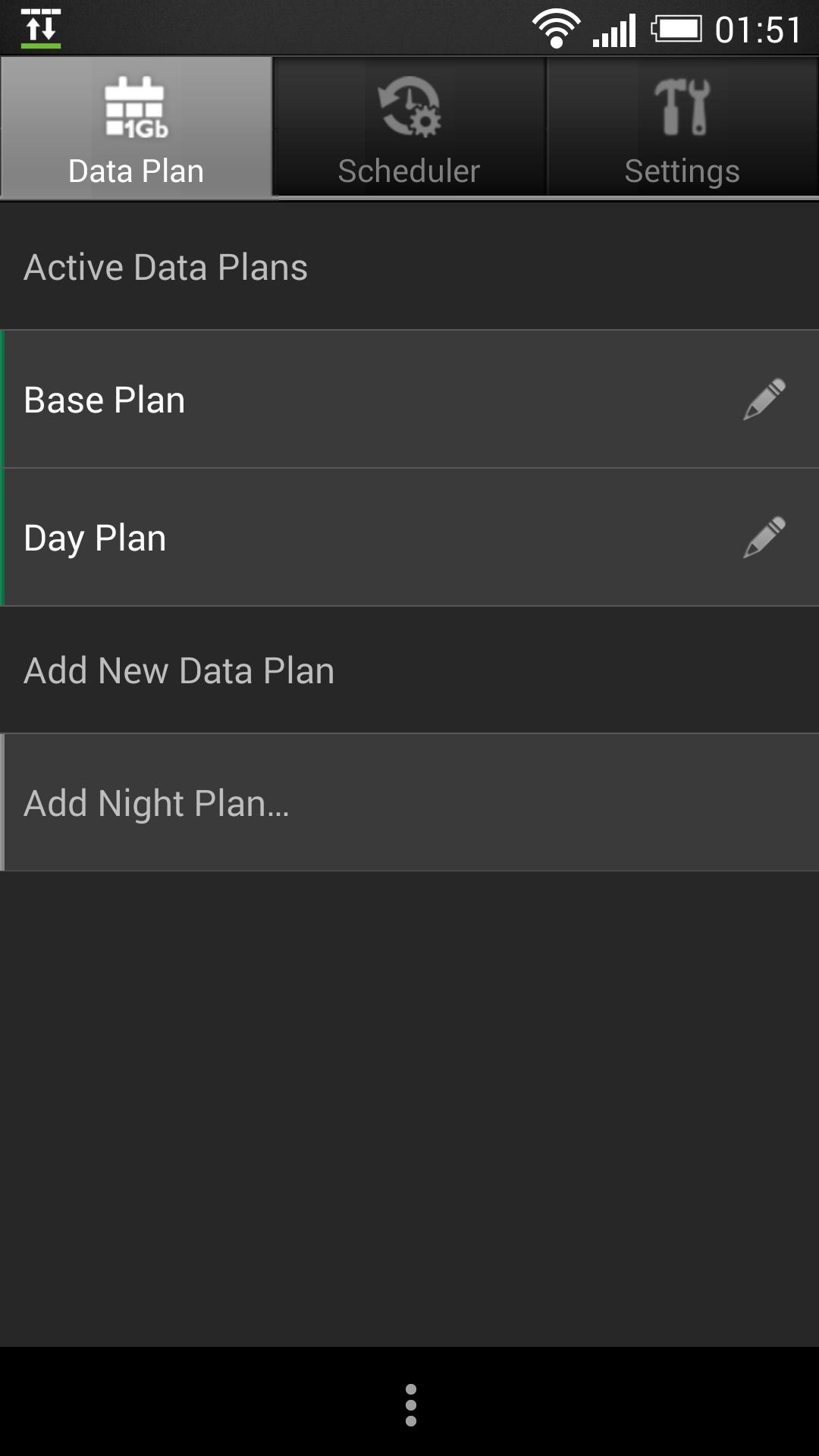Click the Add New Data Plan header
The height and width of the screenshot is (1456, 819).
coord(179,670)
